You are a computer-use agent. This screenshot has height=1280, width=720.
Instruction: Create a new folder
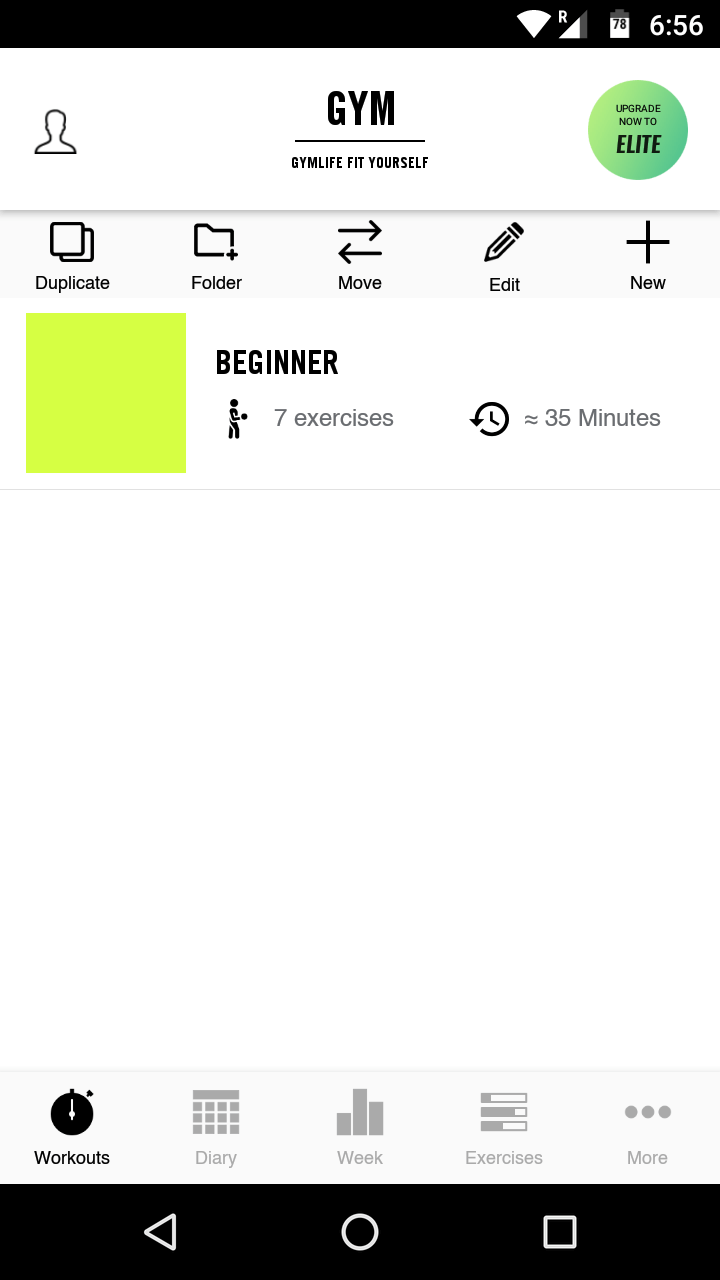(x=216, y=256)
